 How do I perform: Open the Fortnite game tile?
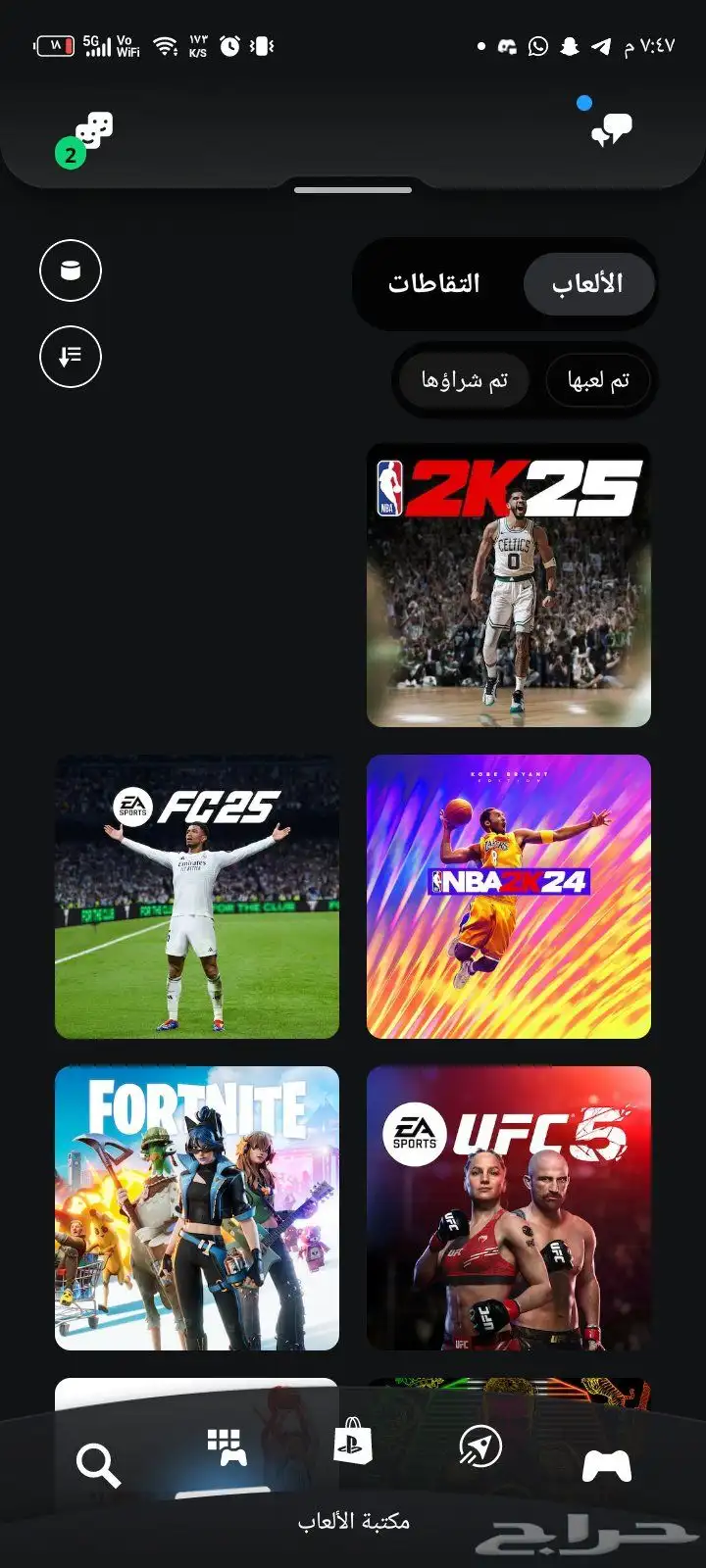click(197, 1208)
